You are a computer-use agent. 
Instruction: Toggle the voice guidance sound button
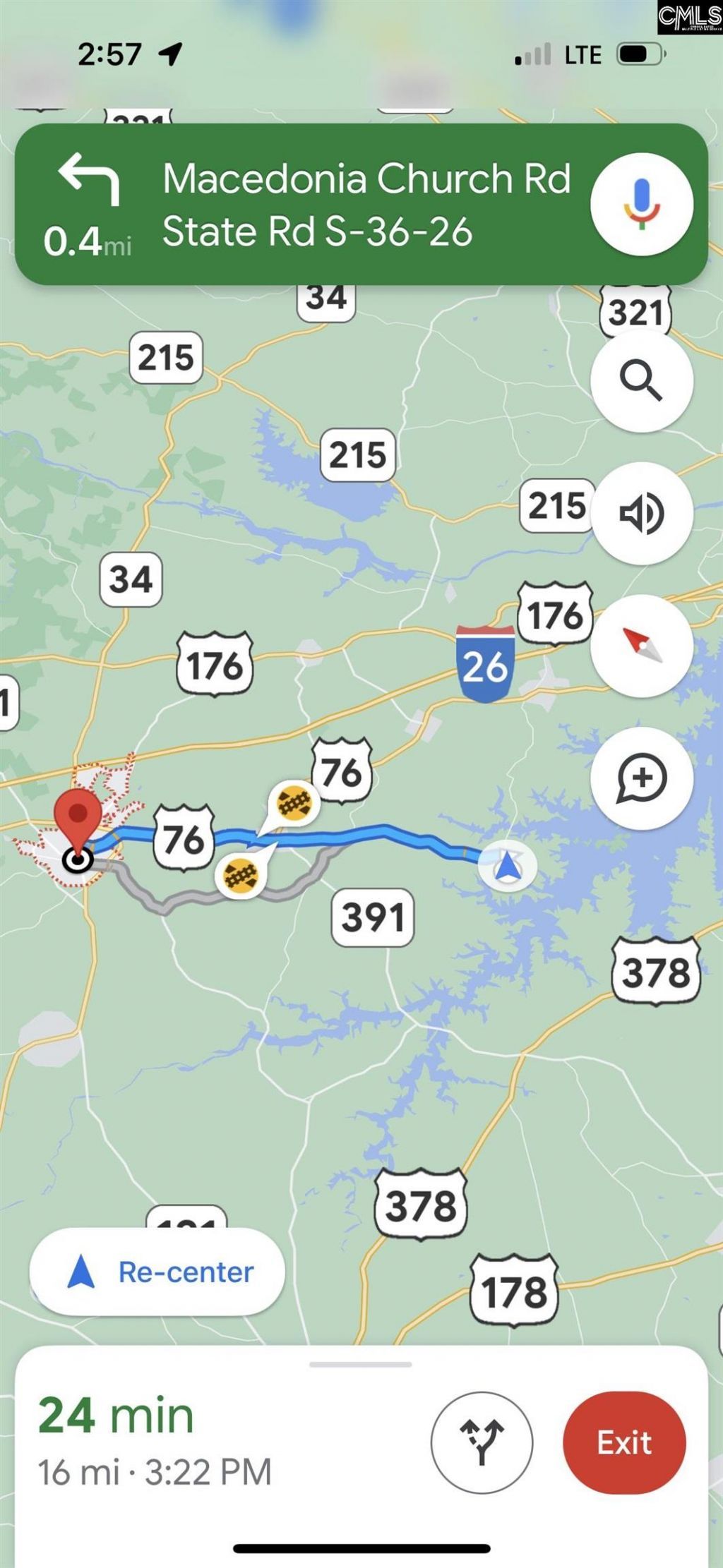pos(641,513)
